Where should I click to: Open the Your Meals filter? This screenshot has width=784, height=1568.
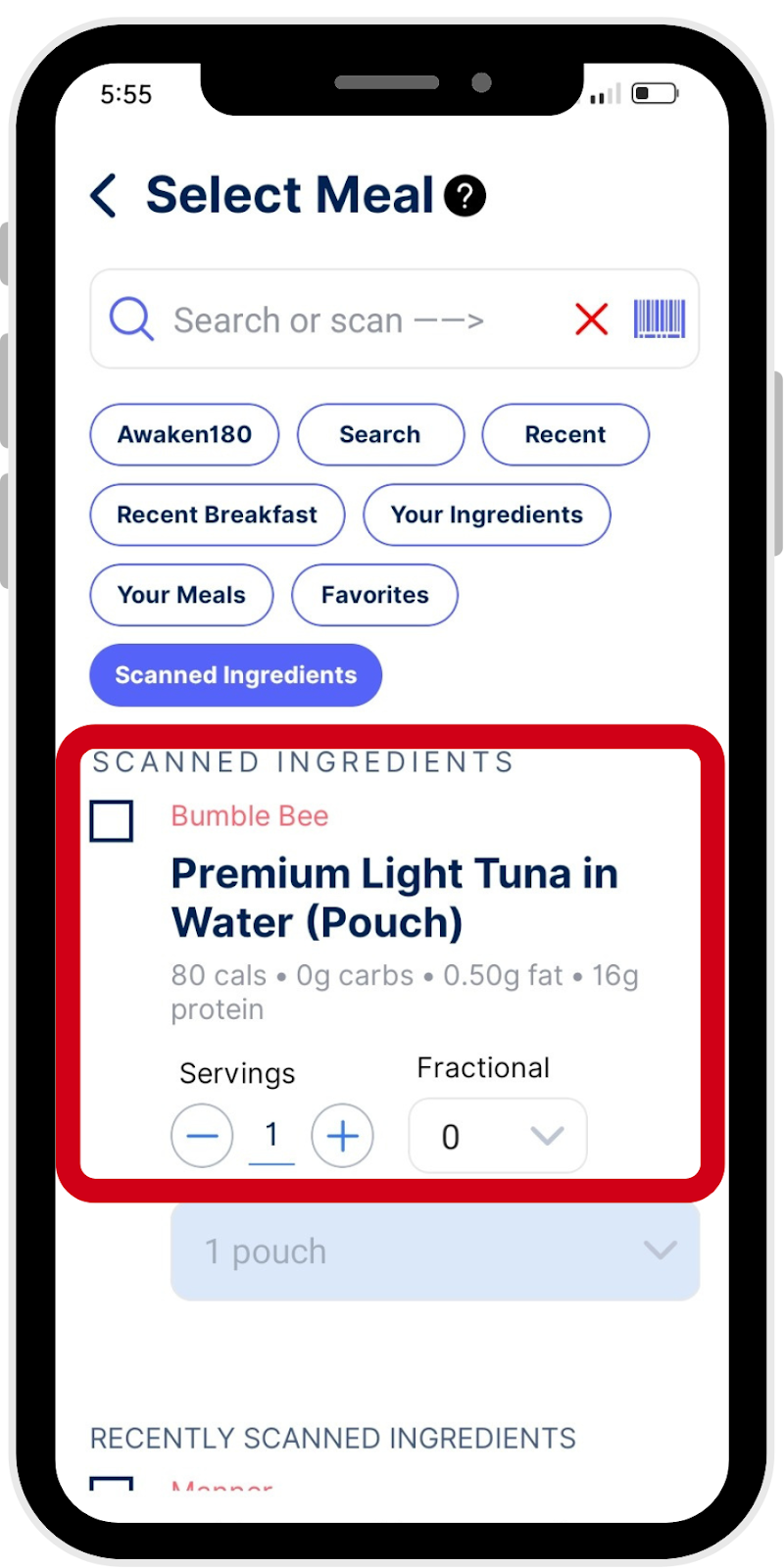[181, 595]
